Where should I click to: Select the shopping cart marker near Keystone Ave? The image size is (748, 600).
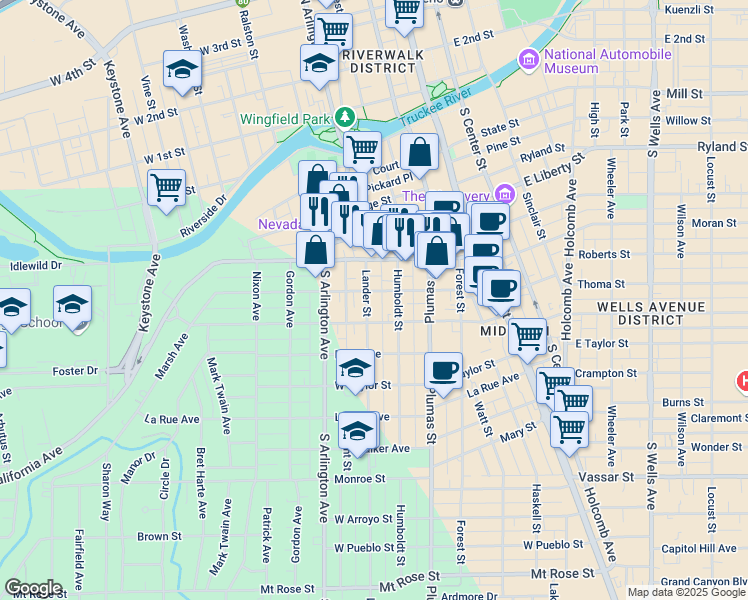click(x=167, y=187)
